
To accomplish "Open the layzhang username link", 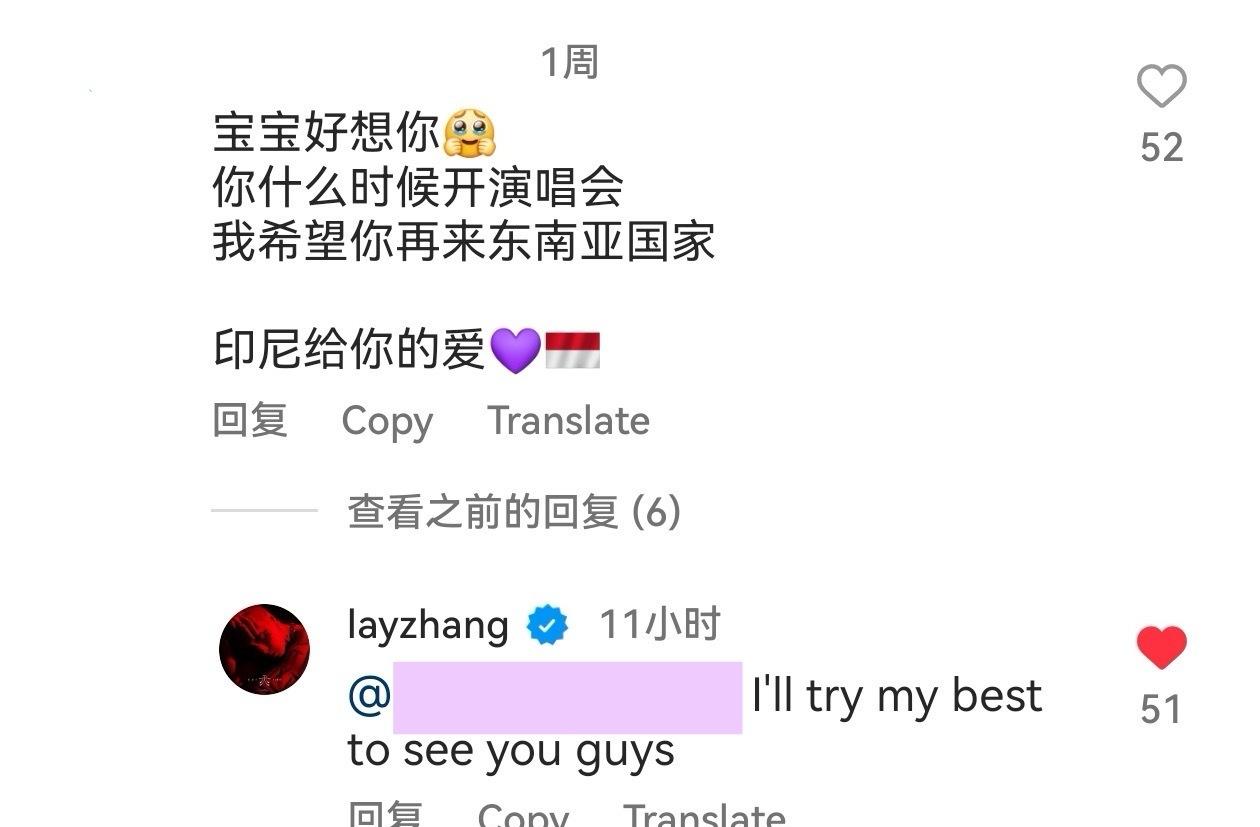I will pos(428,625).
